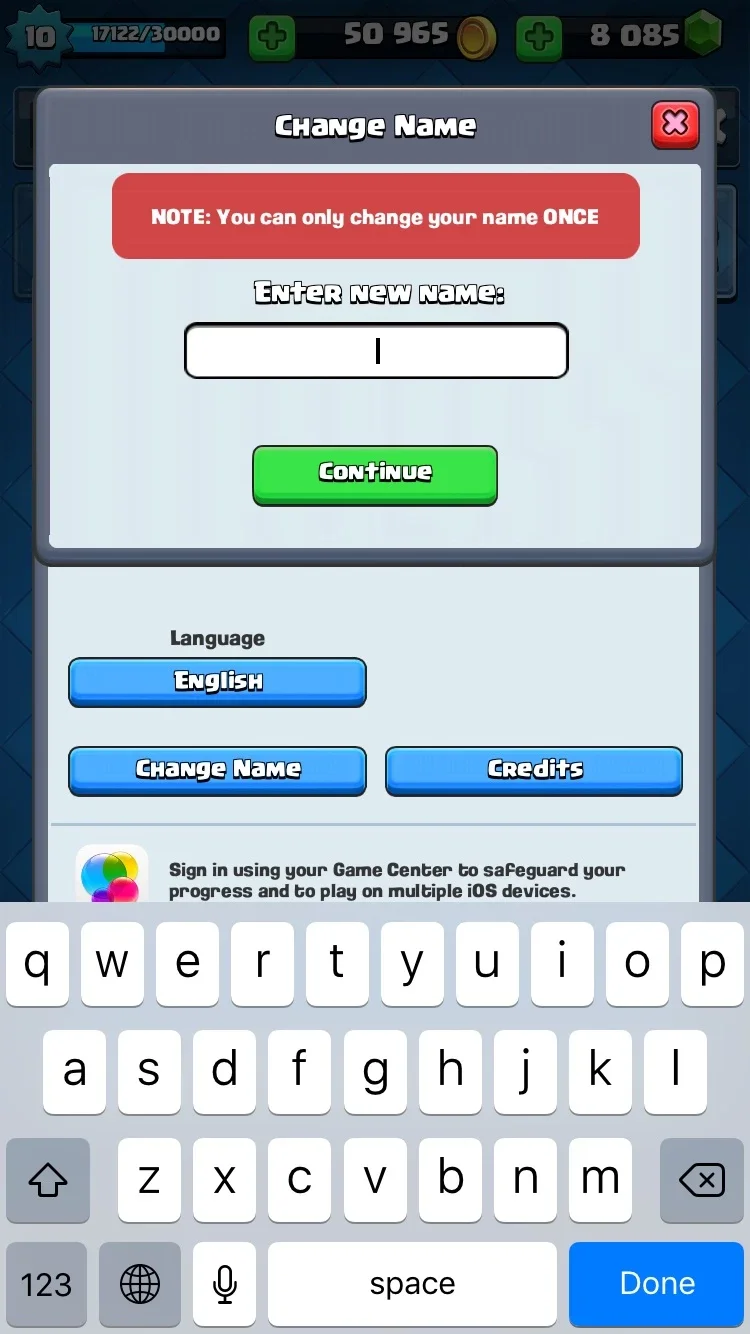750x1334 pixels.
Task: Tap the space bar
Action: click(412, 1284)
